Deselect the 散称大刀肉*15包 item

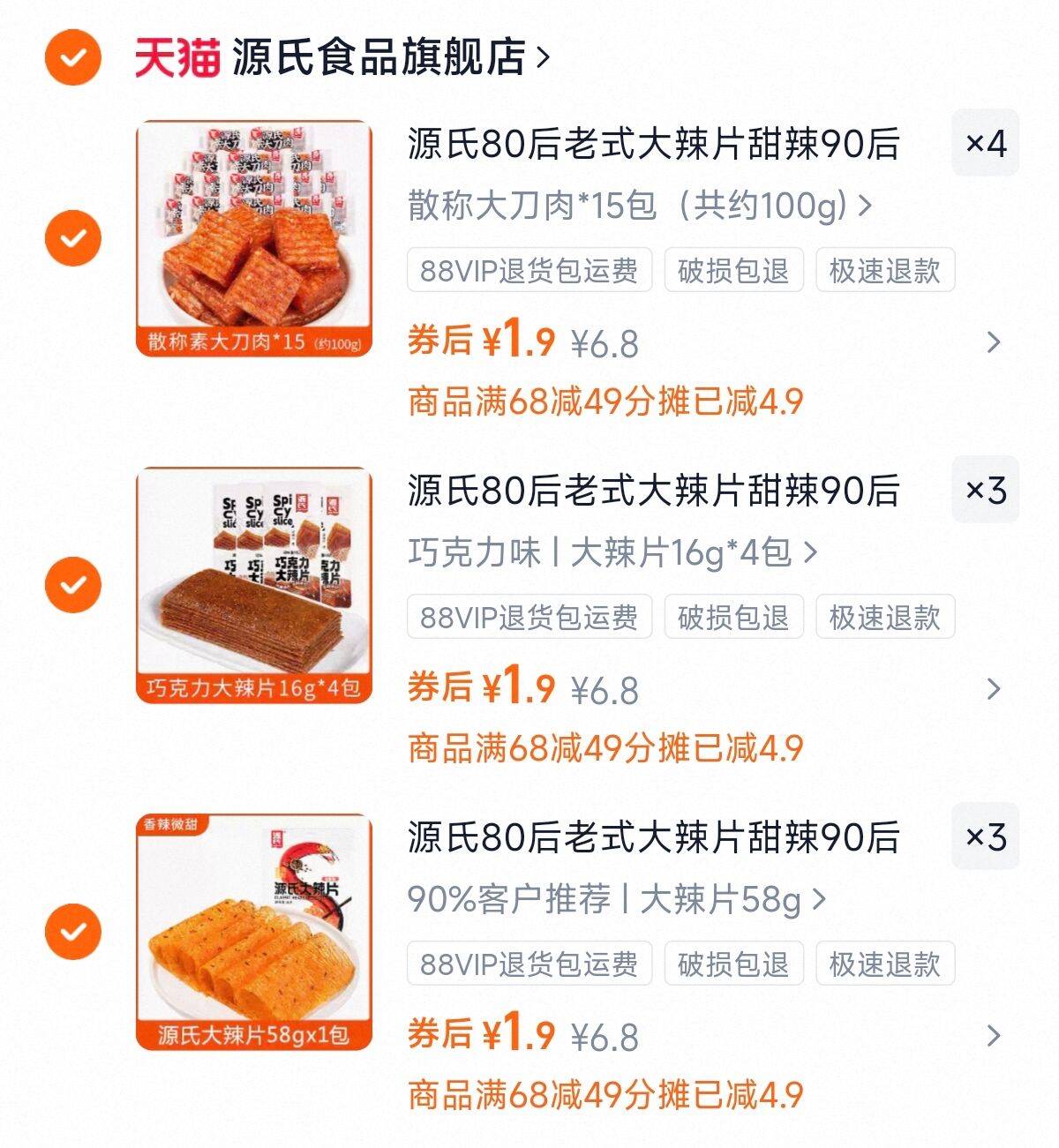pos(73,238)
